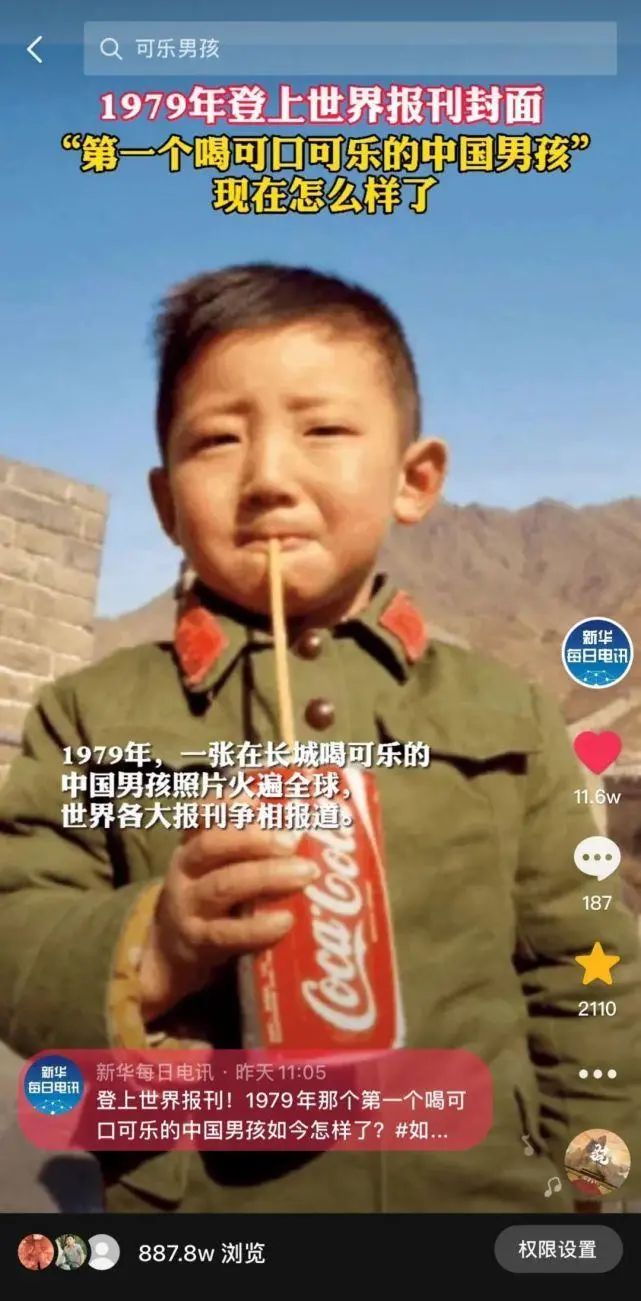Open the spinning music disc sound page
The width and height of the screenshot is (641, 1301).
tap(597, 1162)
